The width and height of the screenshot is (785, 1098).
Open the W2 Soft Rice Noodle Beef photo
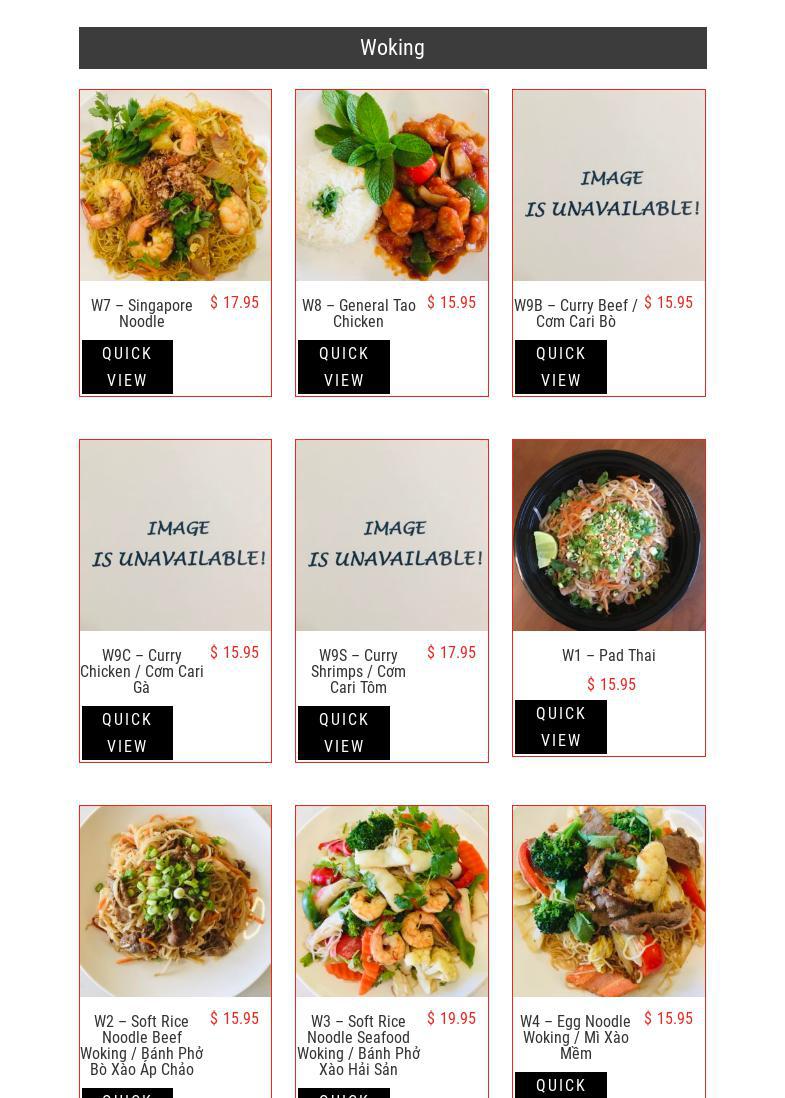(x=175, y=901)
